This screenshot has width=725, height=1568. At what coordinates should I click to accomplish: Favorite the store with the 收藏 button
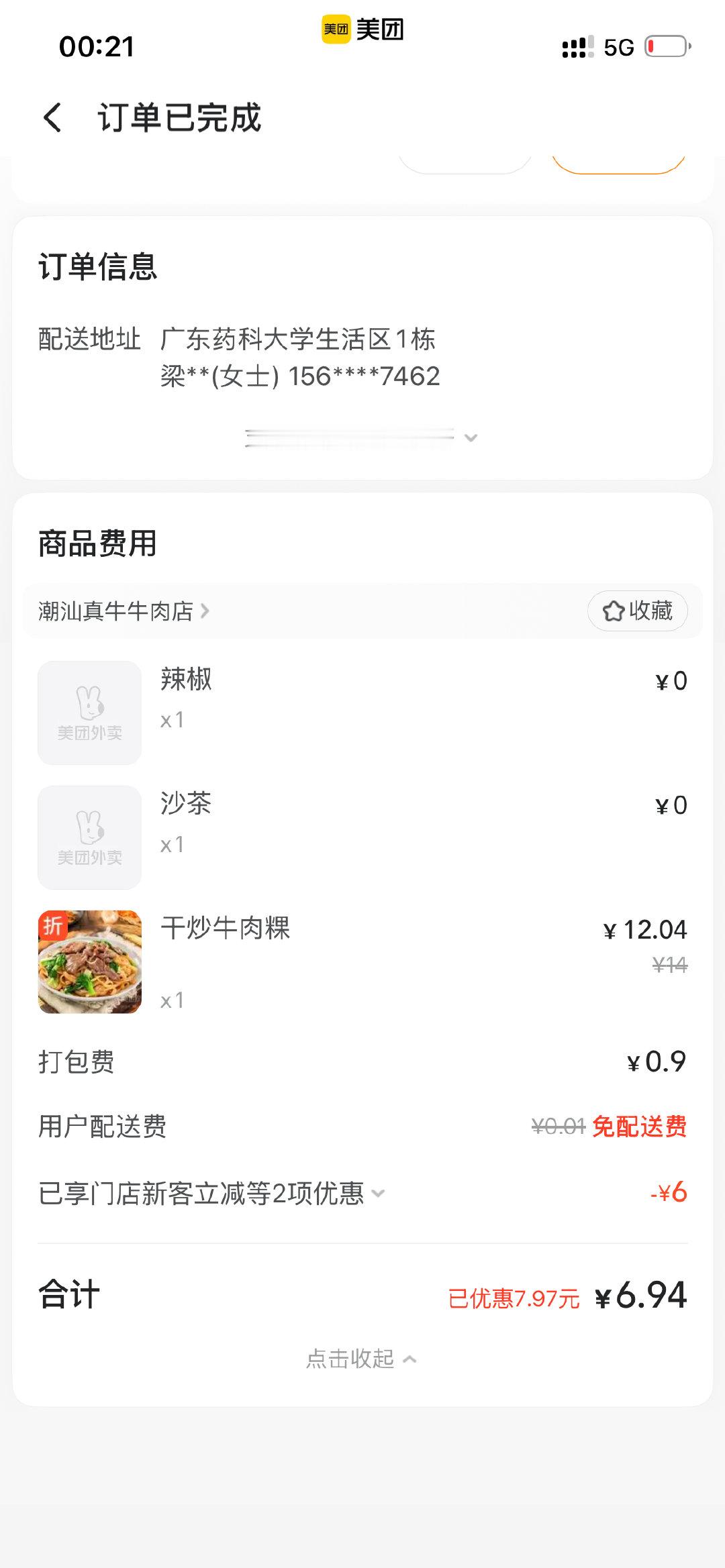(x=637, y=611)
